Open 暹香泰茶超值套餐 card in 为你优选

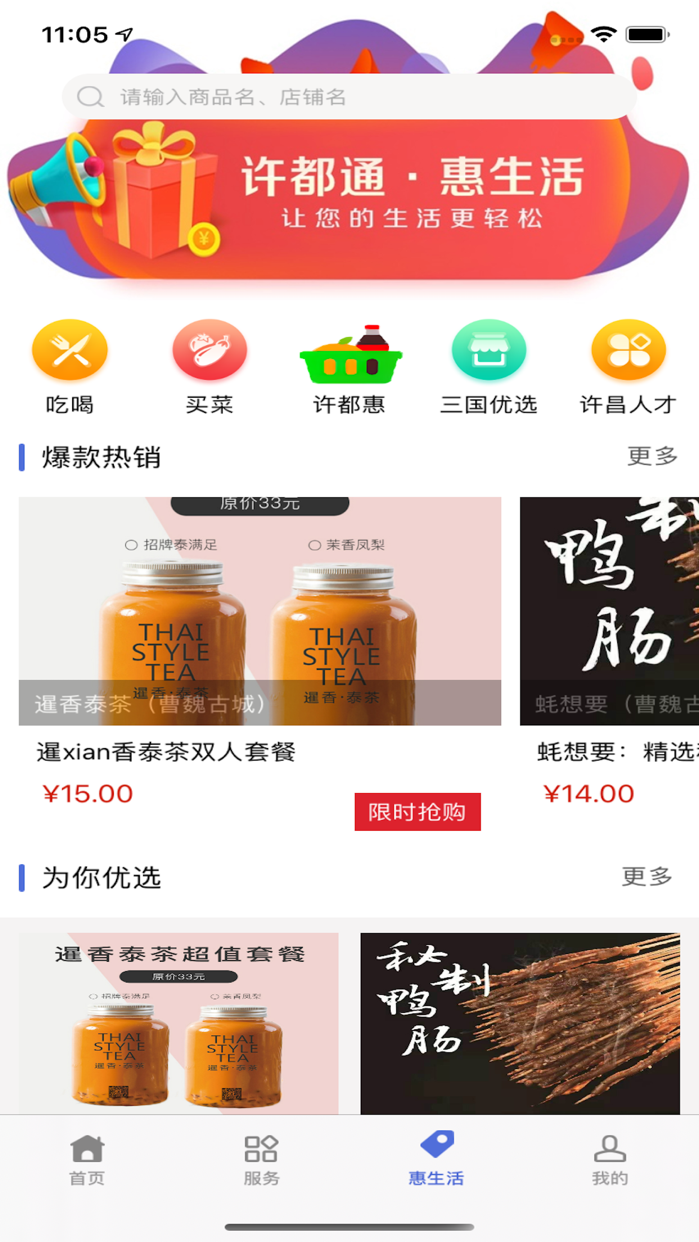click(179, 1023)
